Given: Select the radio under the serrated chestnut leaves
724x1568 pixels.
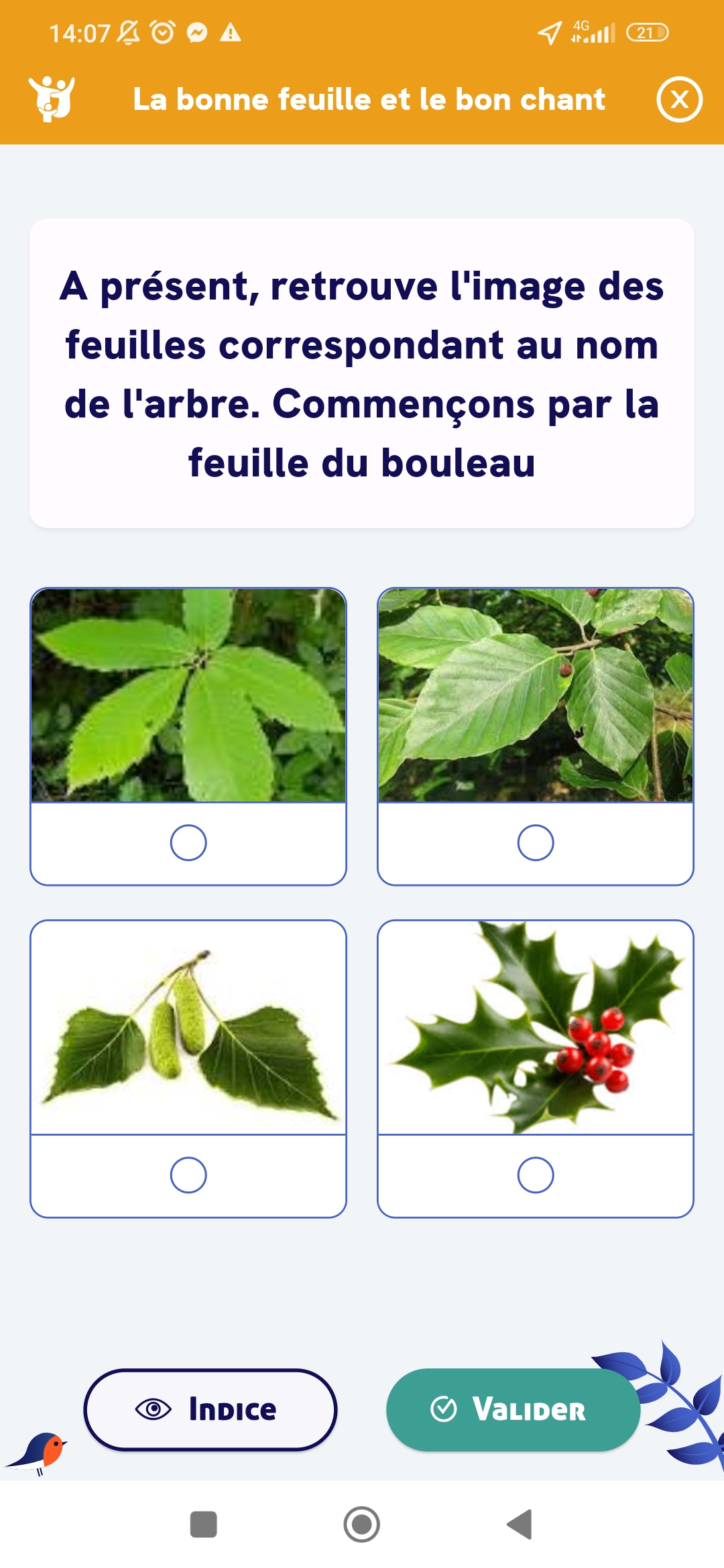Looking at the screenshot, I should pyautogui.click(x=188, y=842).
